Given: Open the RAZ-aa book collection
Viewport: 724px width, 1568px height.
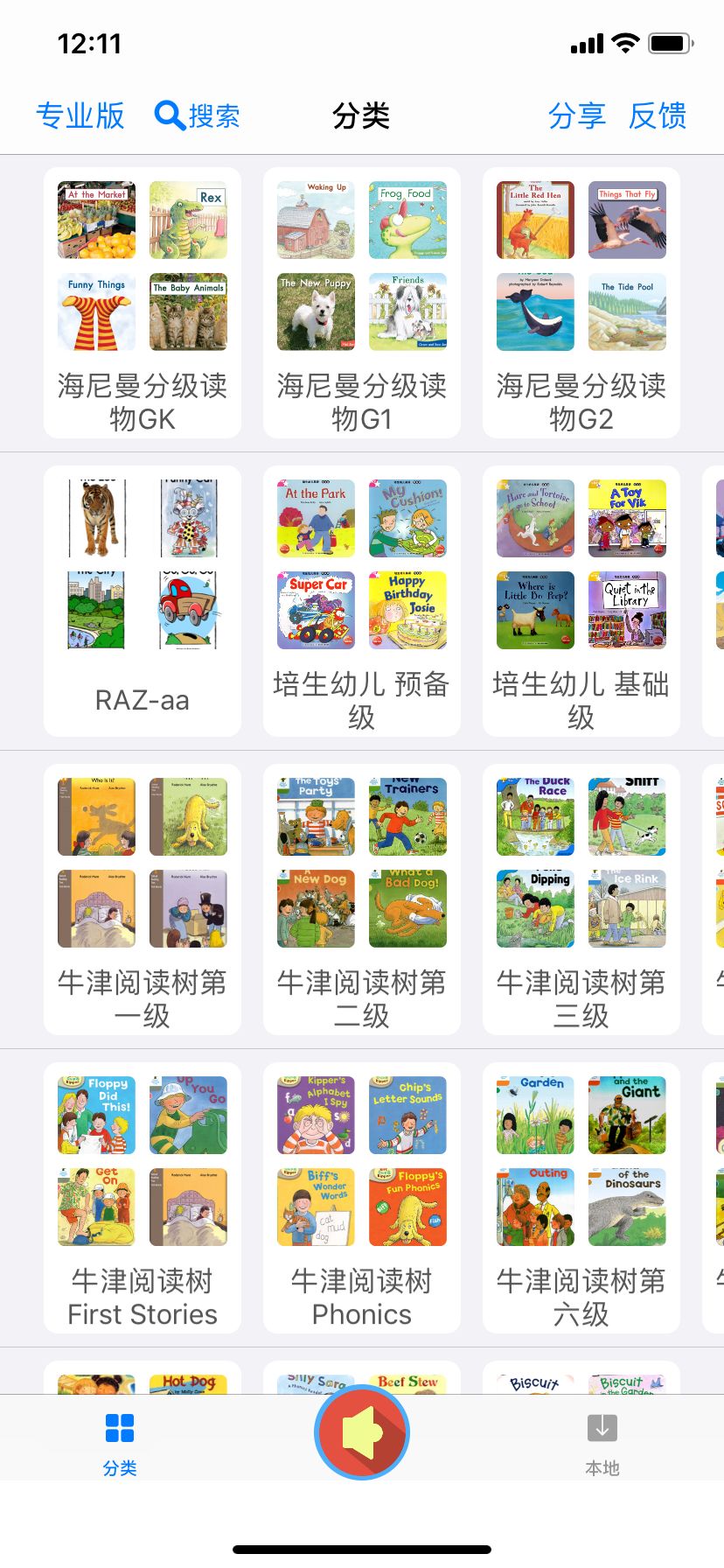Looking at the screenshot, I should coord(143,599).
